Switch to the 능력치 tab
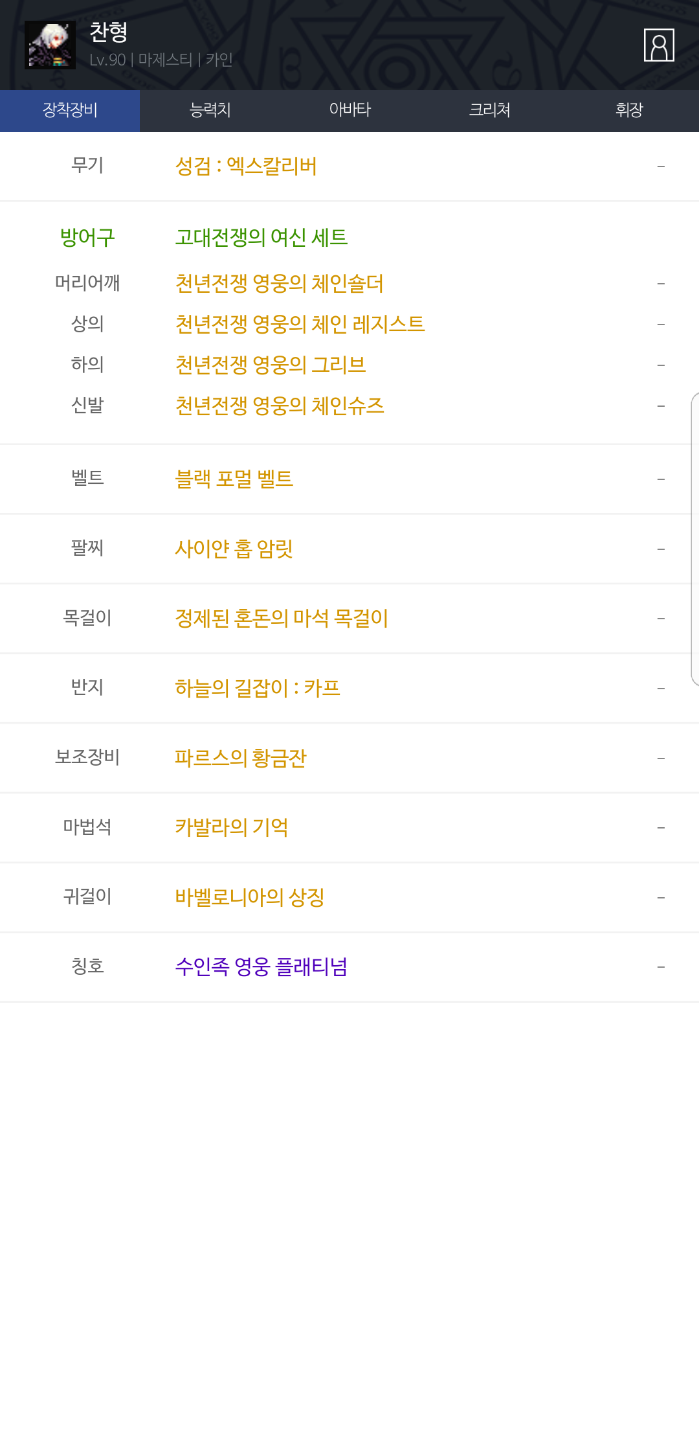The width and height of the screenshot is (699, 1438). click(x=210, y=111)
